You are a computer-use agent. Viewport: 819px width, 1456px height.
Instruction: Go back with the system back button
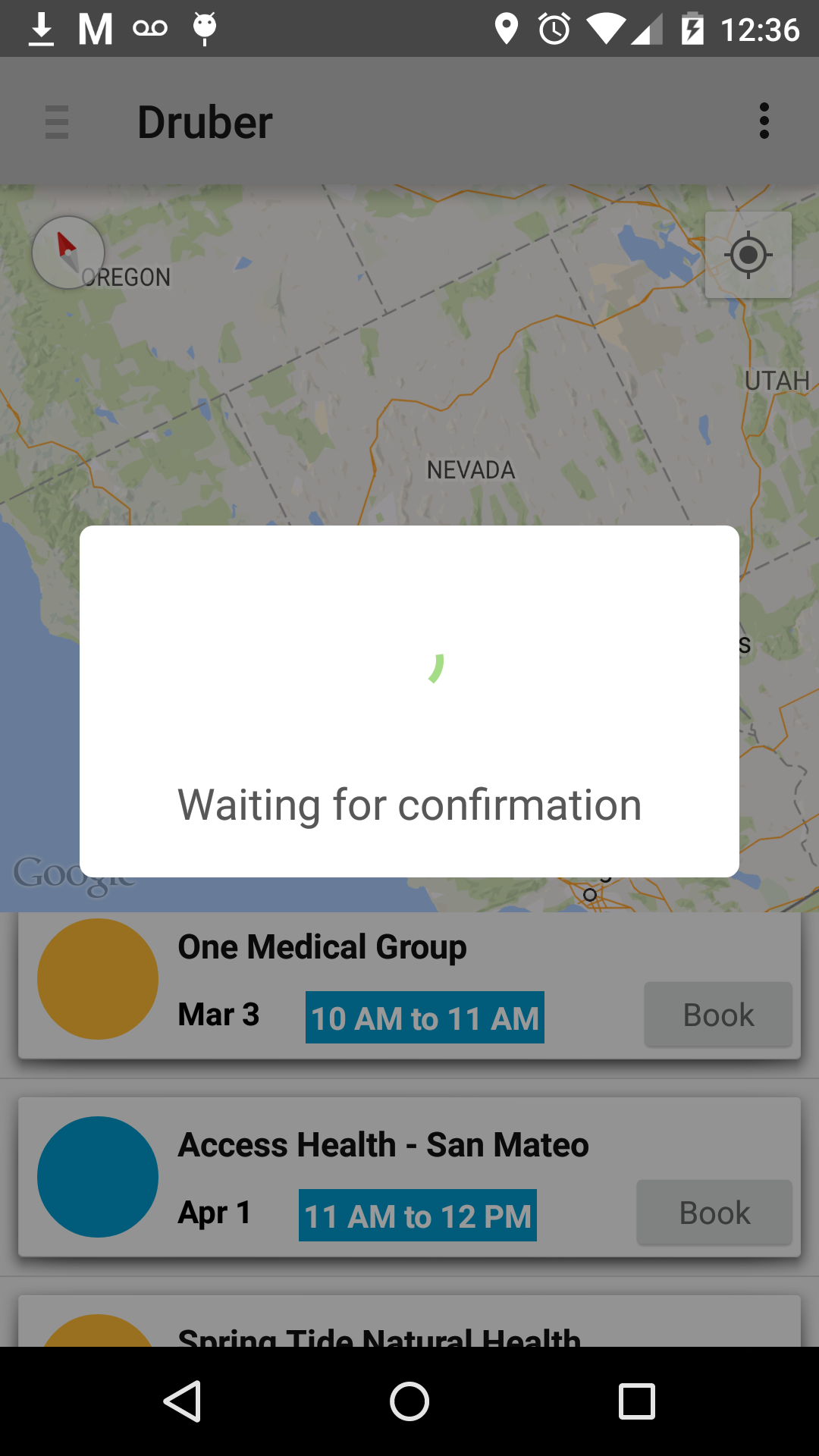pyautogui.click(x=182, y=1401)
